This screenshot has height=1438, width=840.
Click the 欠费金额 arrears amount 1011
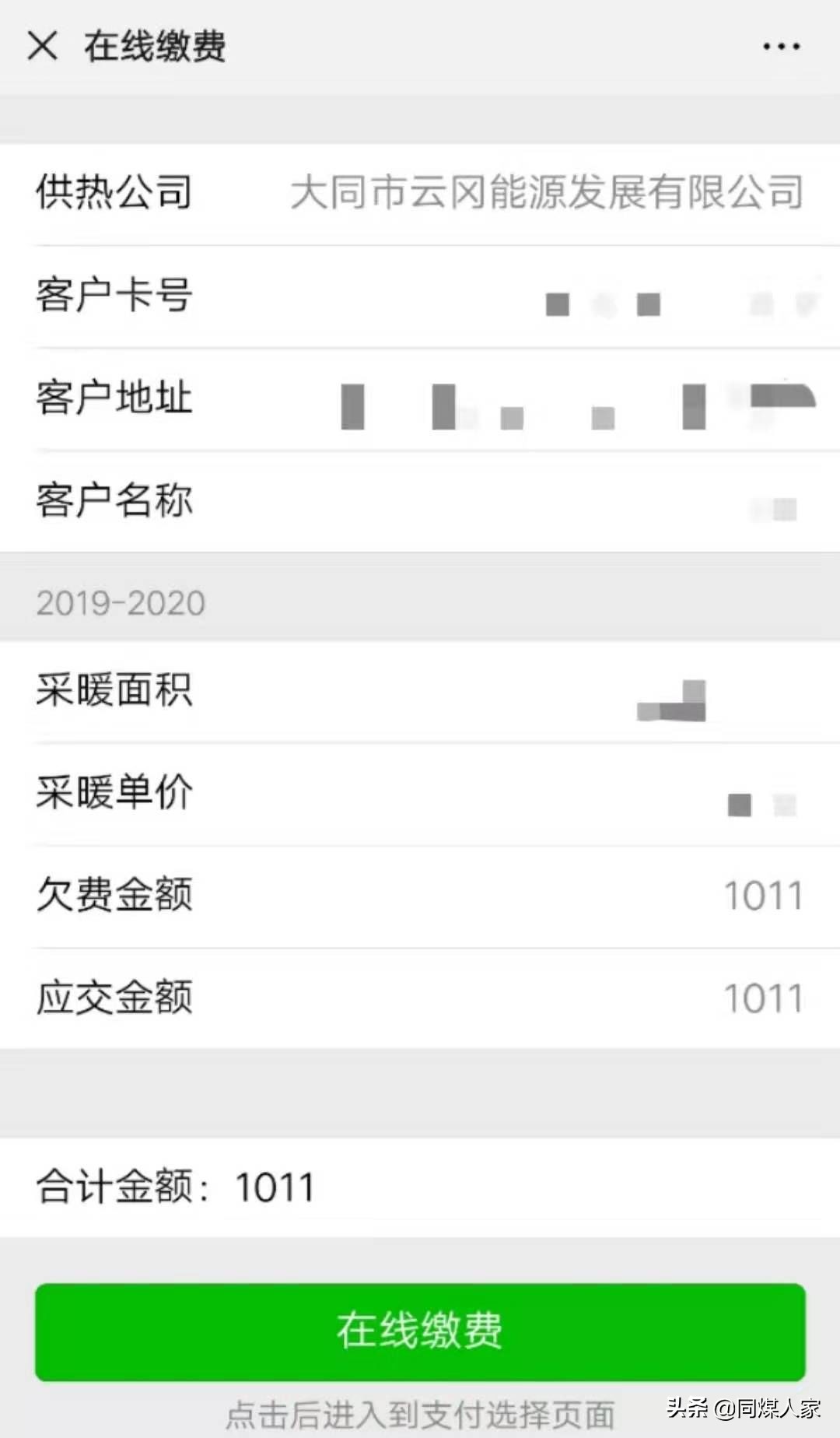pos(763,896)
